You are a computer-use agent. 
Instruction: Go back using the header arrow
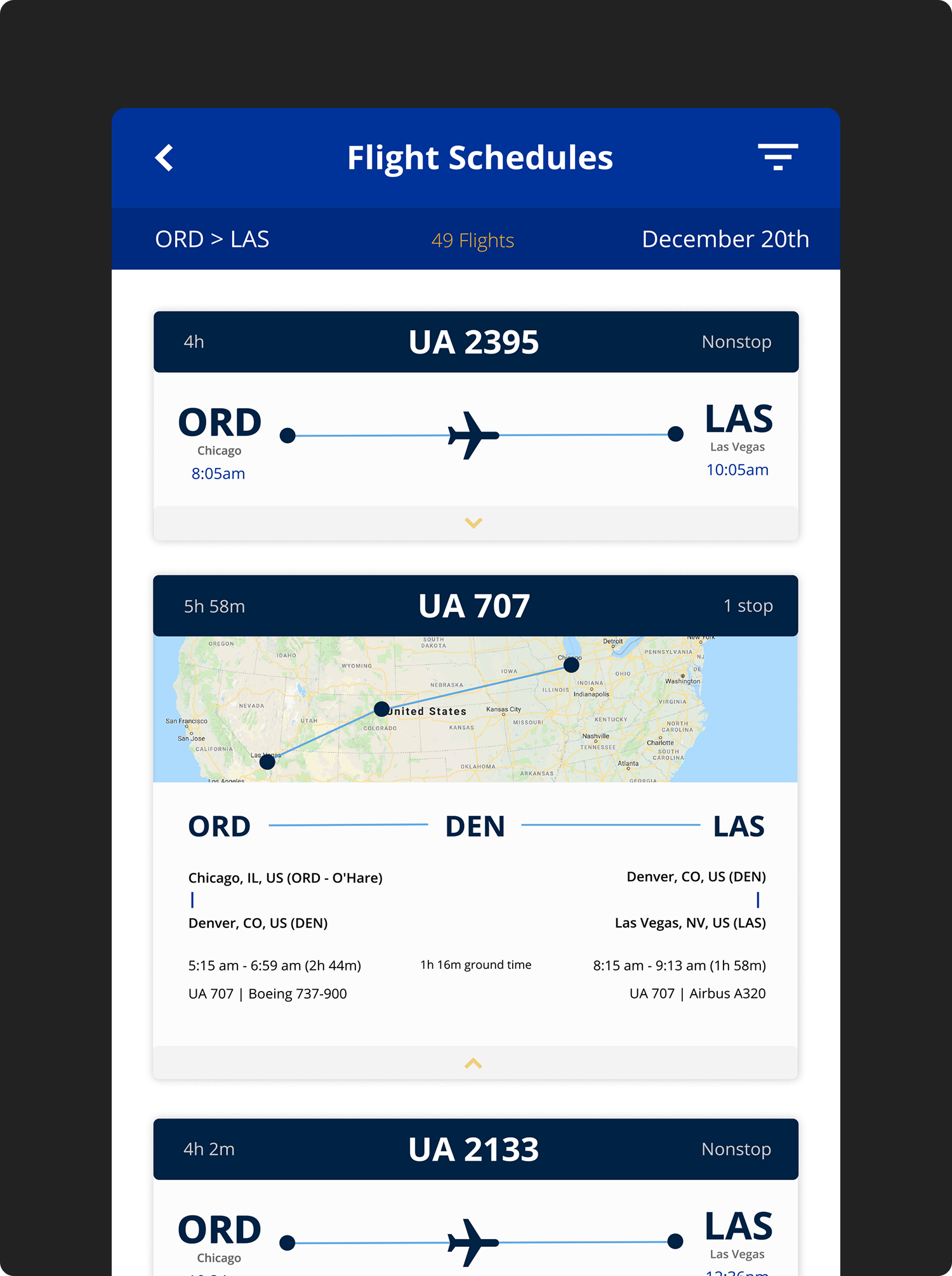coord(164,158)
